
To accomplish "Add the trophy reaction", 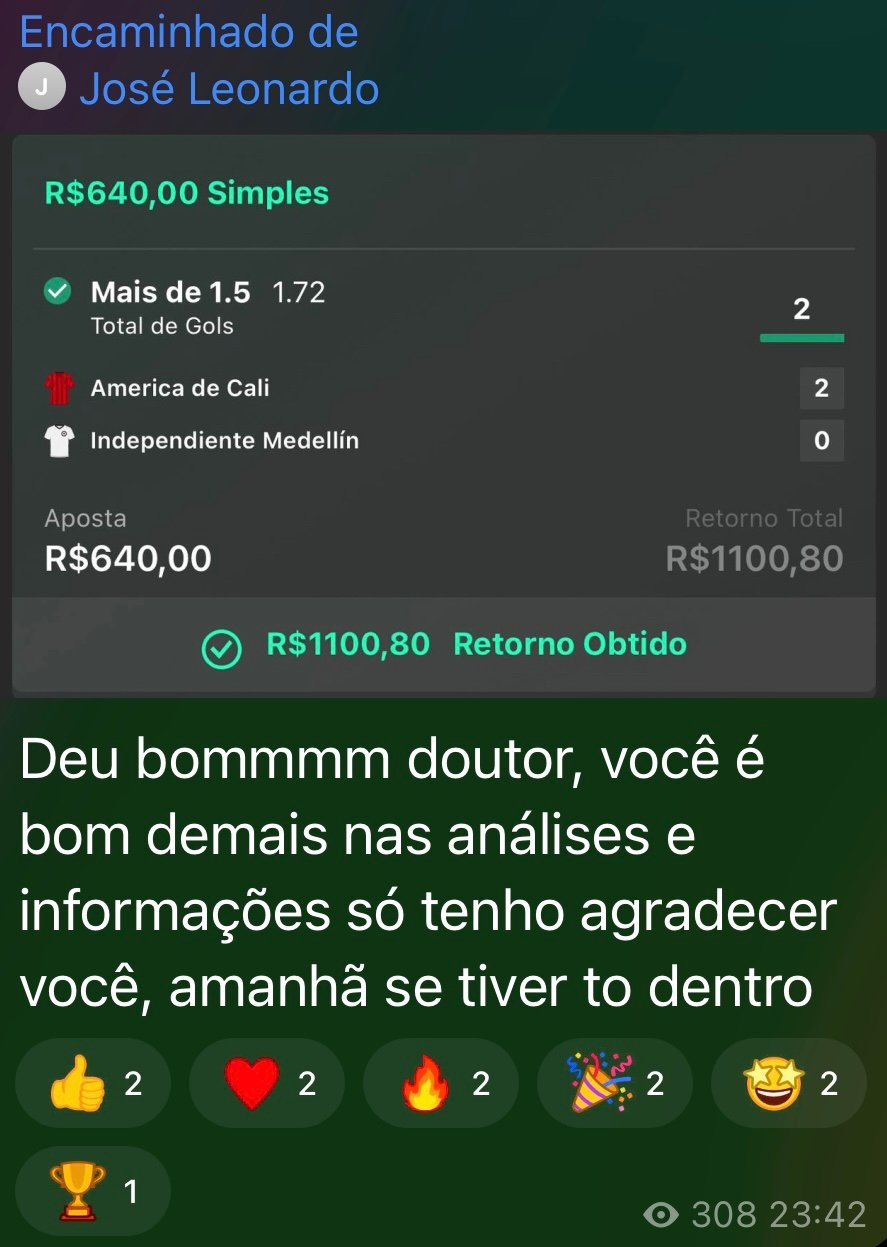I will (x=93, y=1191).
